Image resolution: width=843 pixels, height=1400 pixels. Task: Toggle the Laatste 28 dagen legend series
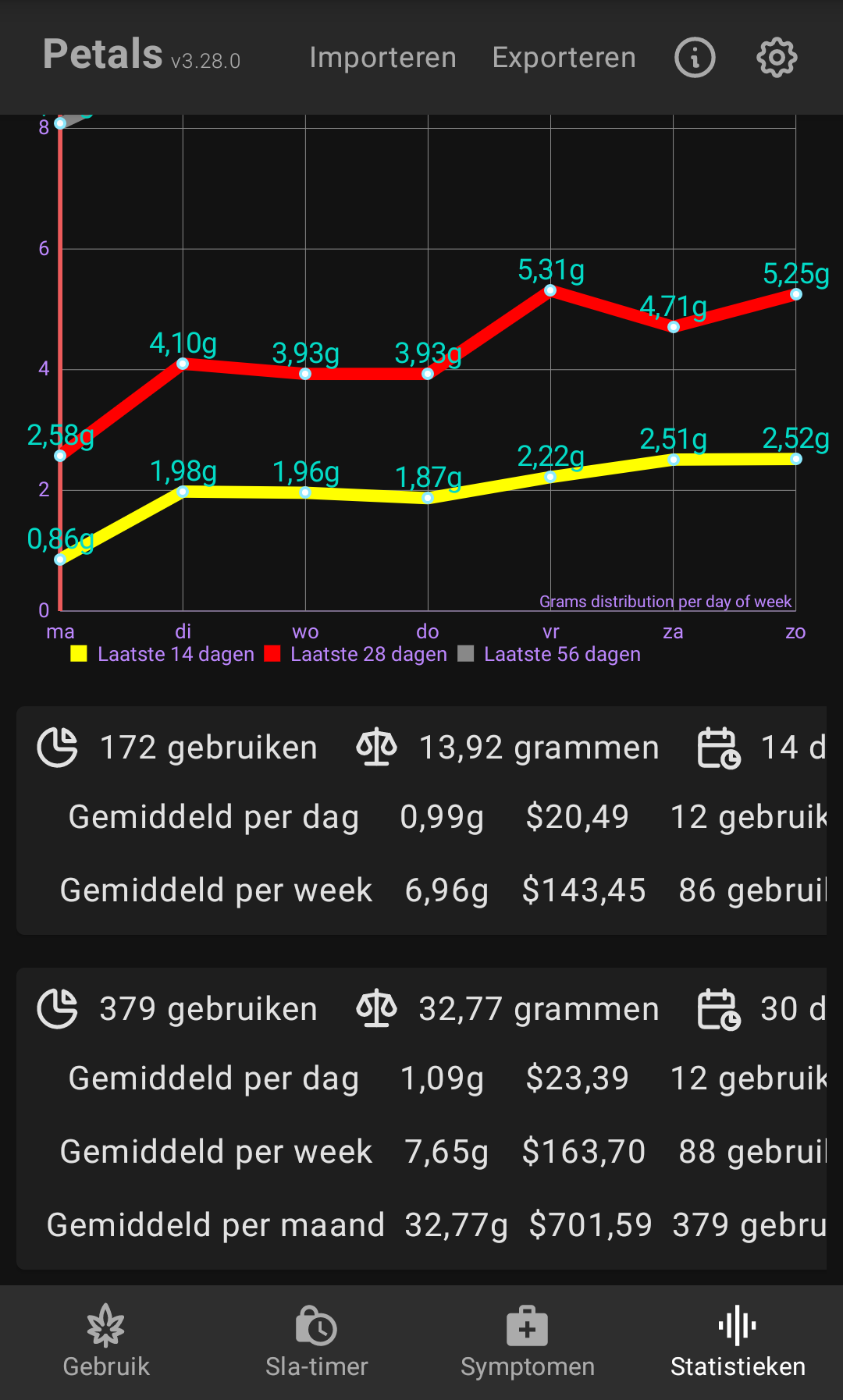(357, 654)
